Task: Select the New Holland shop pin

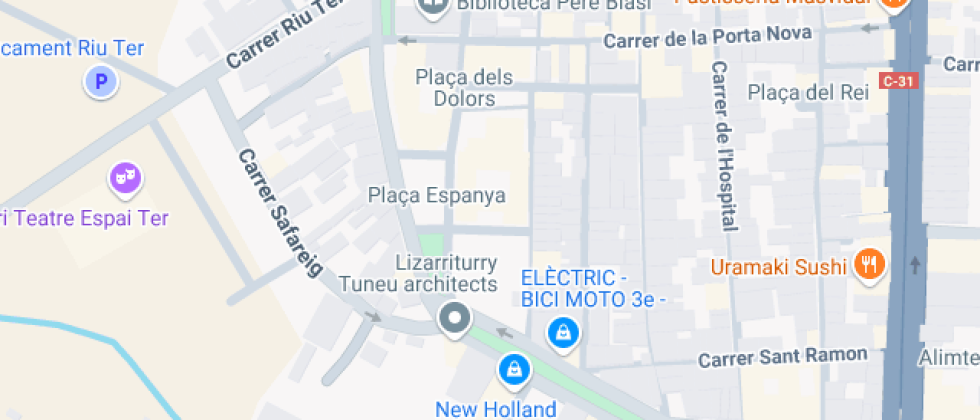Action: 514,370
